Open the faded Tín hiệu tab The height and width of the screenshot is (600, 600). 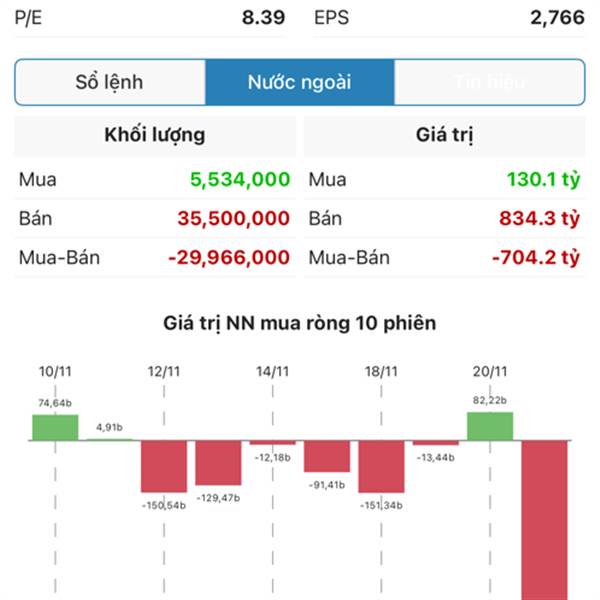489,82
